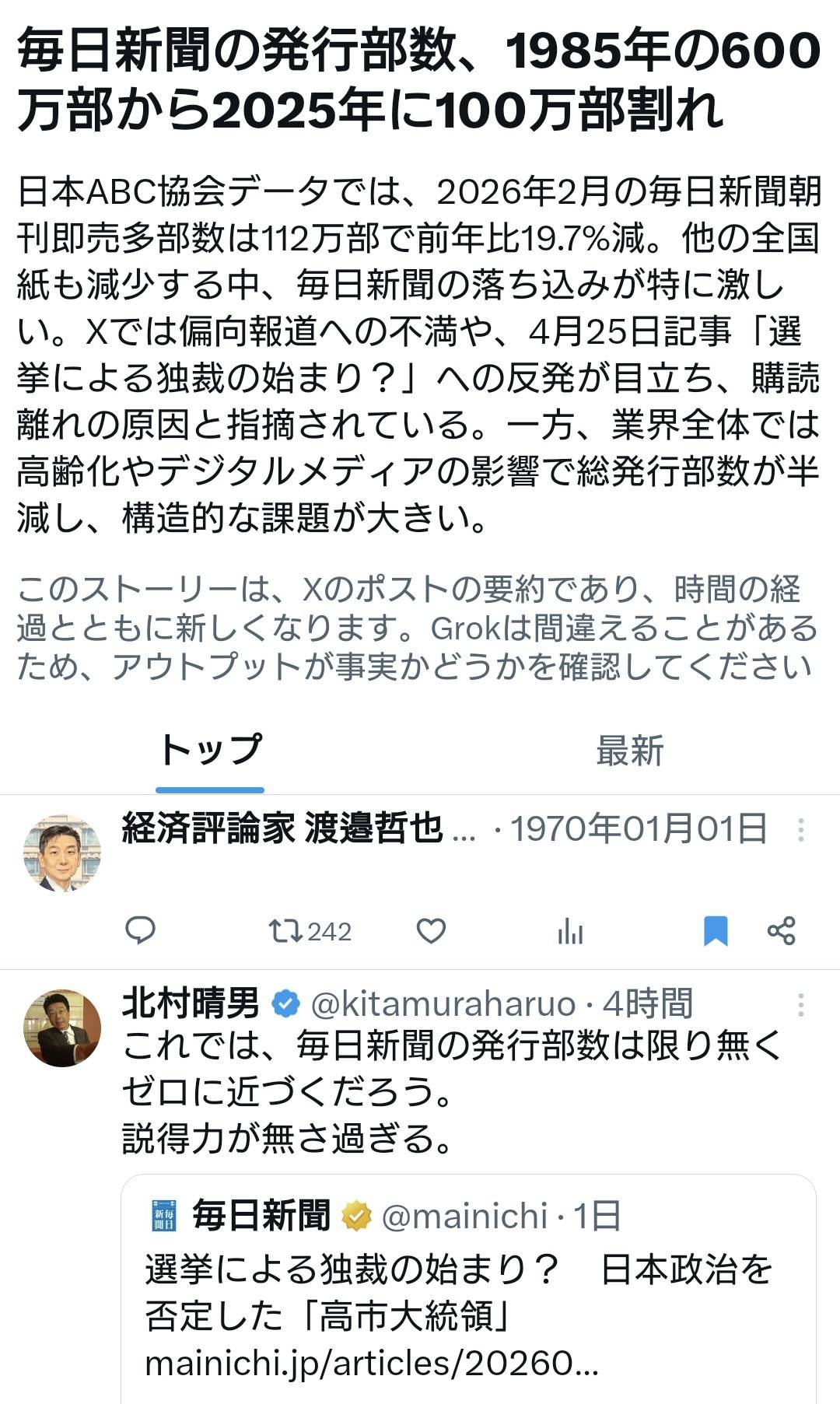This screenshot has height=1404, width=840.
Task: Repost 渡邉哲也's post with 242 reposts
Action: [310, 931]
